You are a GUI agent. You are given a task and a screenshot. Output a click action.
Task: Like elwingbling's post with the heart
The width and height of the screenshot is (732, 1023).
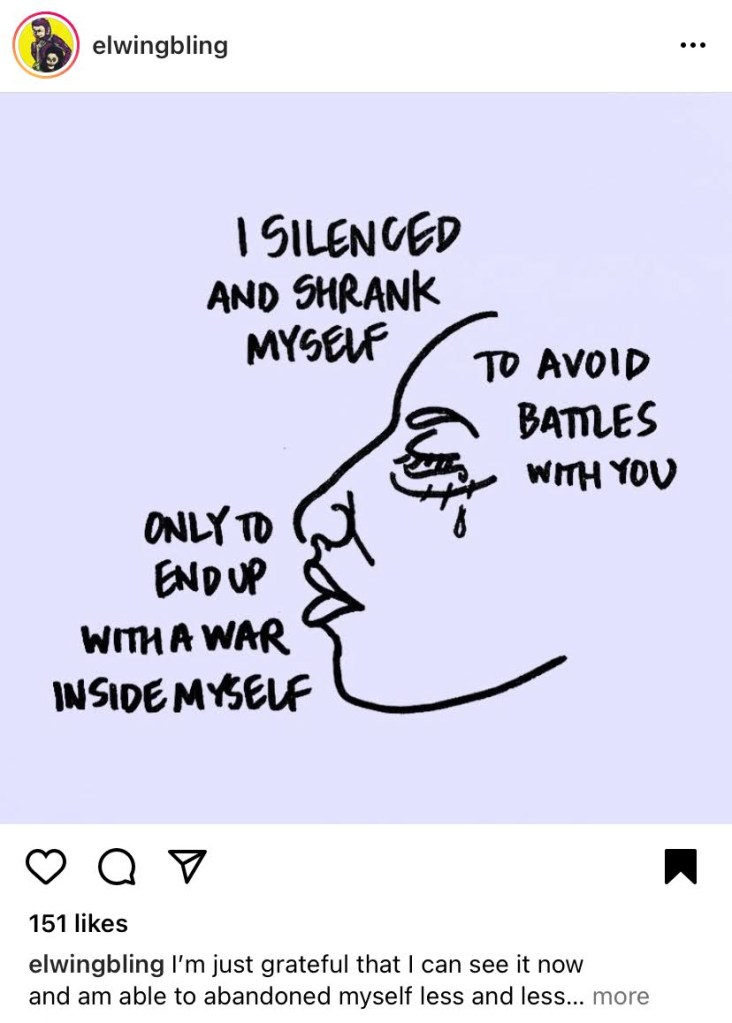44,866
